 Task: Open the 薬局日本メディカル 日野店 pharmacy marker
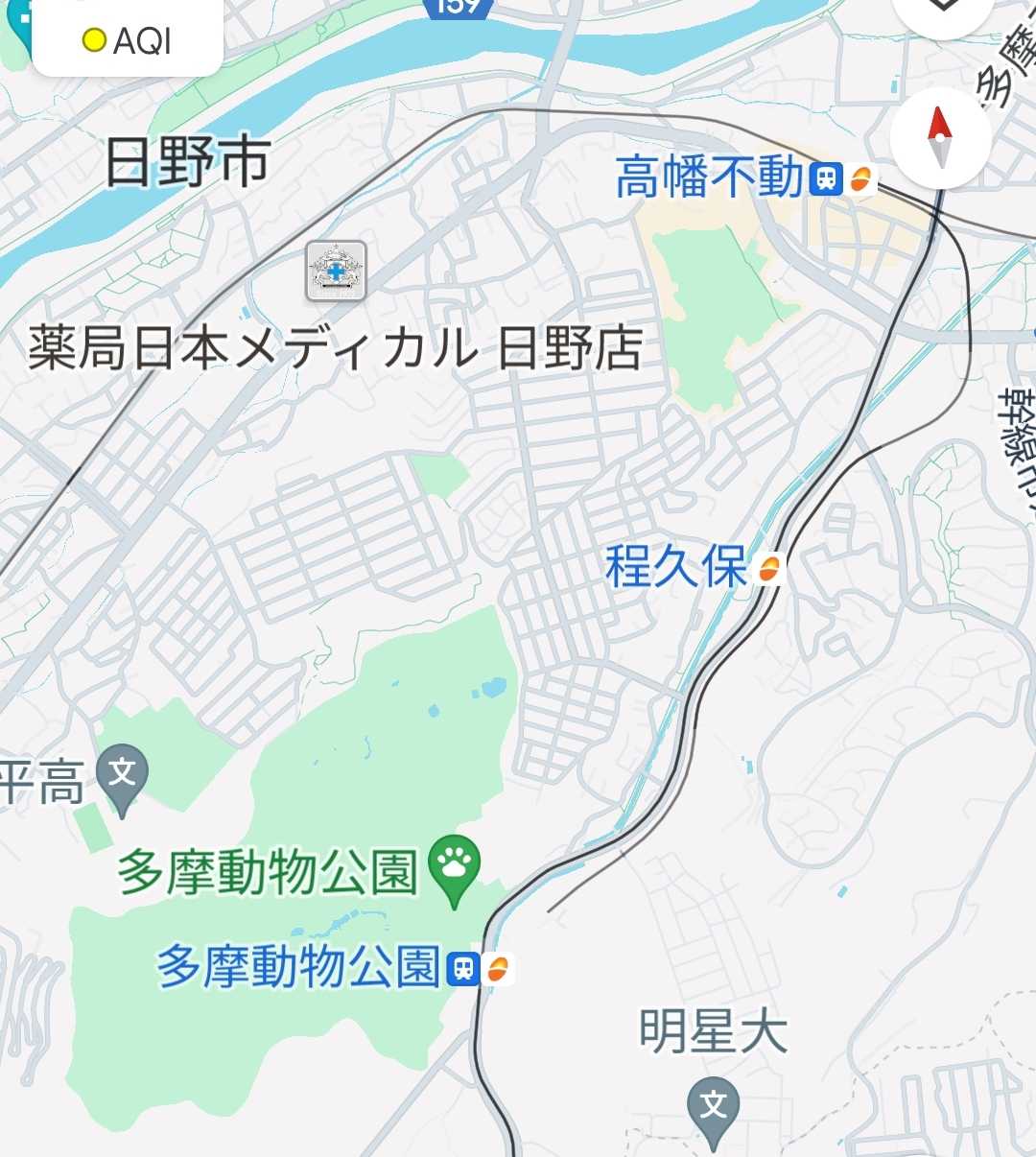coord(336,271)
